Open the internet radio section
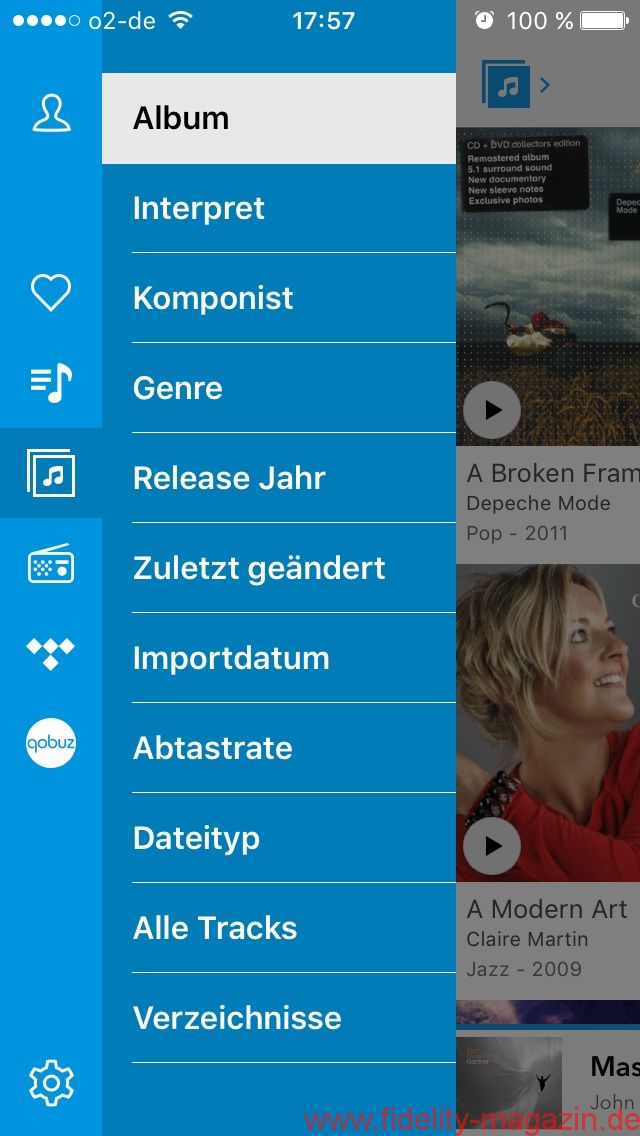This screenshot has height=1136, width=640. click(x=51, y=565)
